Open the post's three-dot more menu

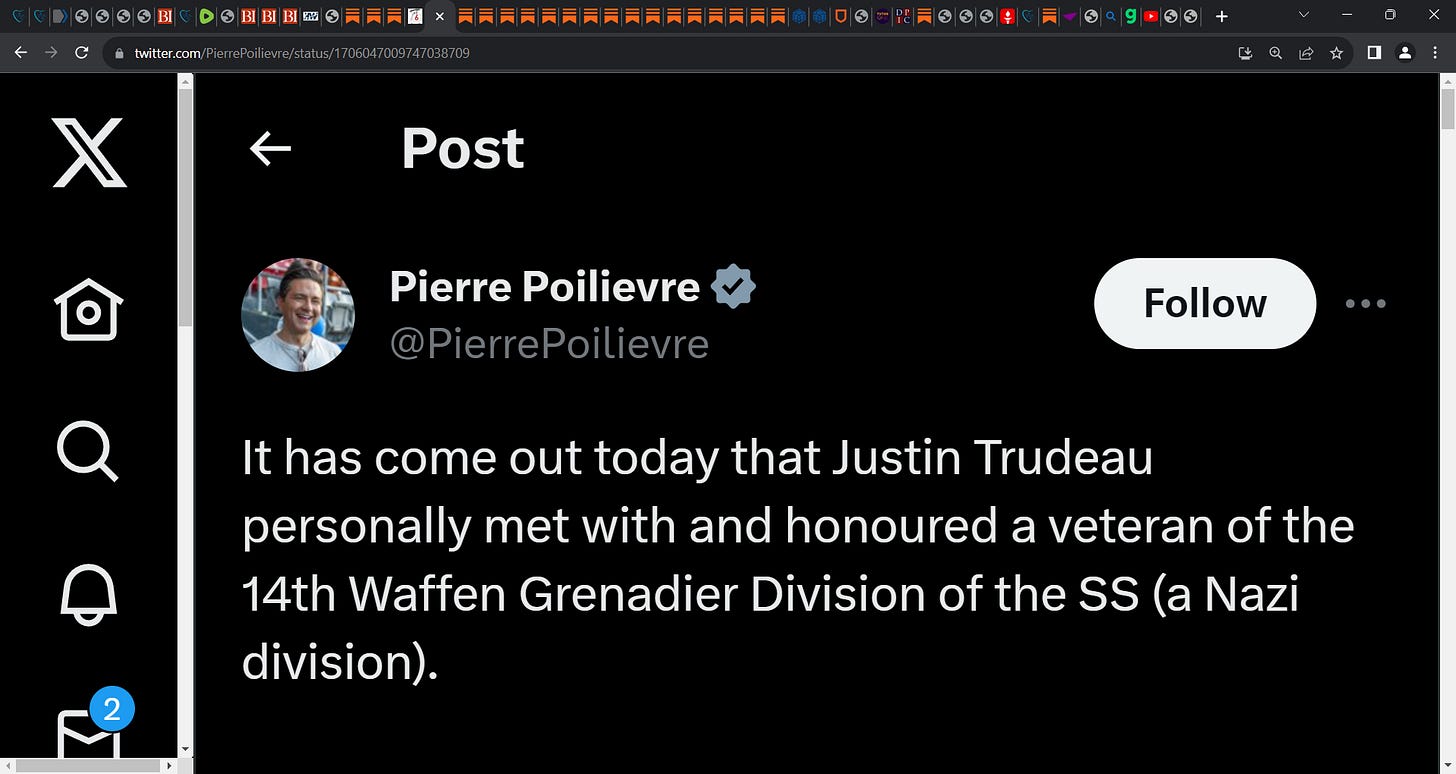click(x=1365, y=303)
